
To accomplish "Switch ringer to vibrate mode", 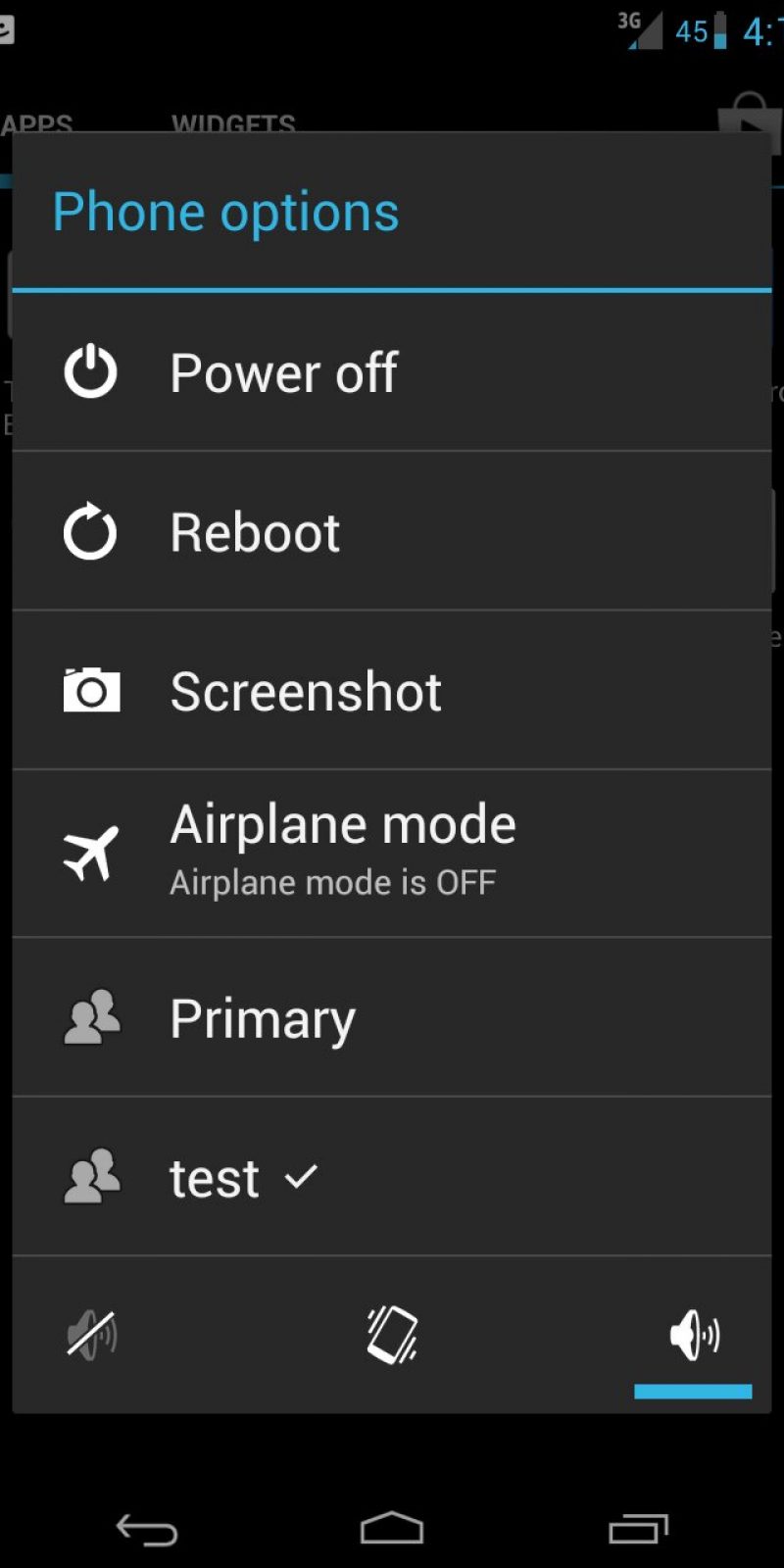I will tap(392, 1335).
